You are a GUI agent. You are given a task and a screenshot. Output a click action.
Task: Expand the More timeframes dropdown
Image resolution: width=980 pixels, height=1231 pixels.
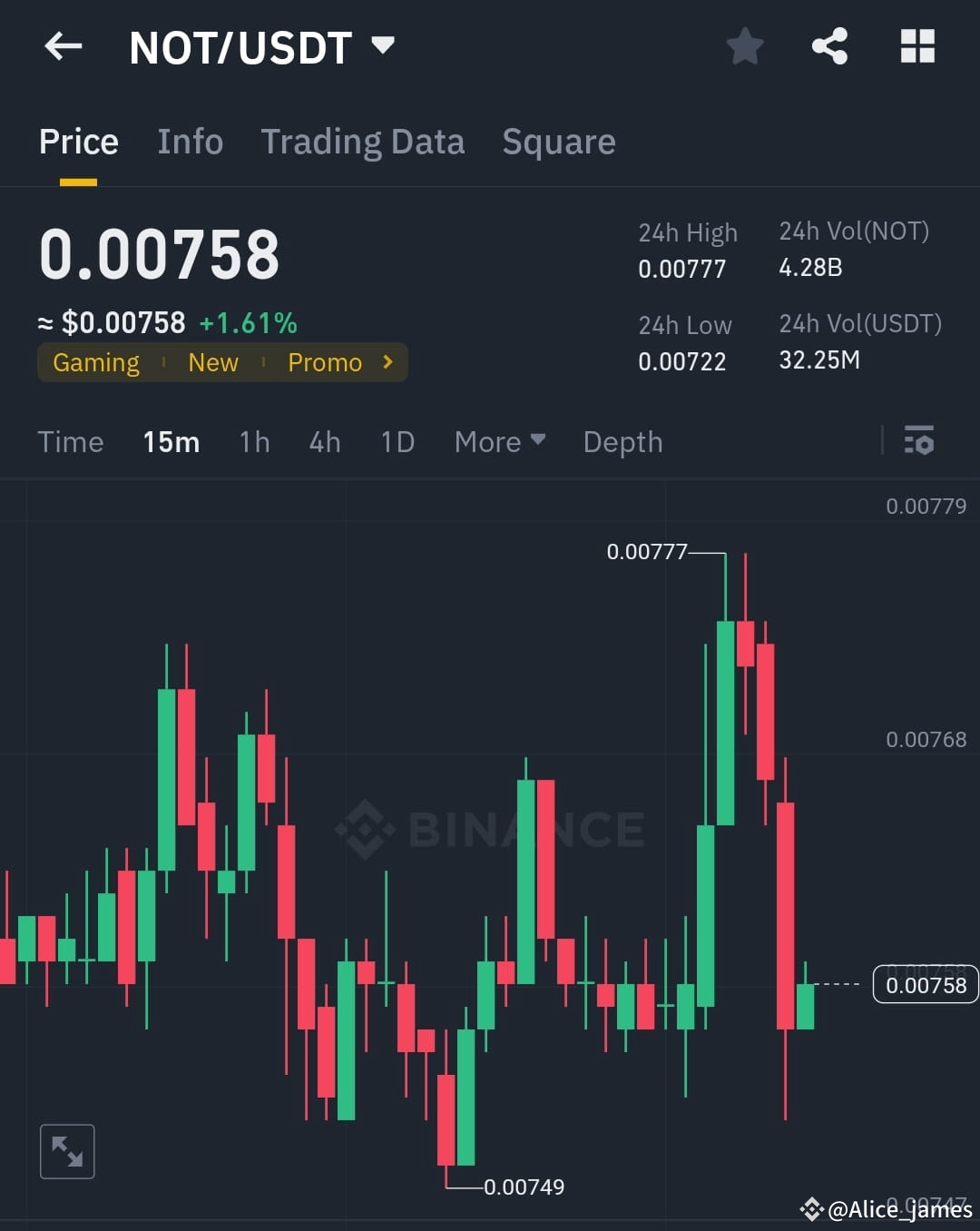499,442
